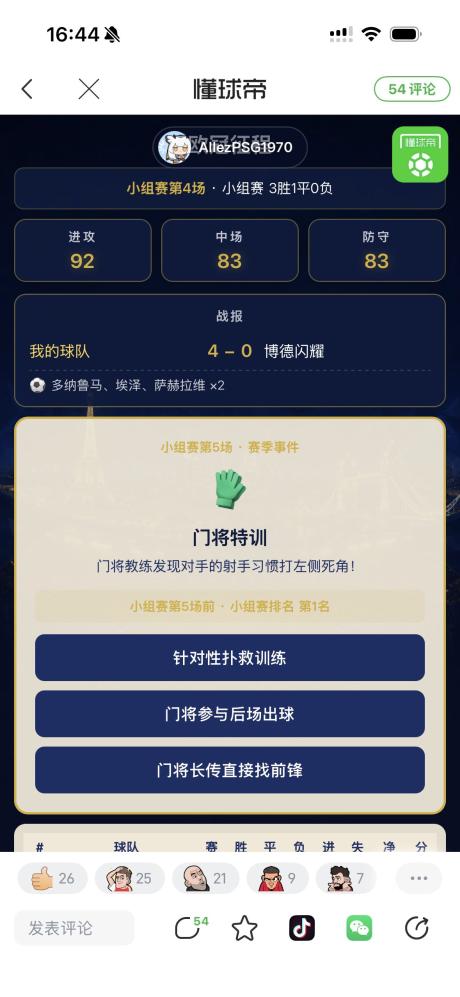Viewport: 460px width, 997px height.
Task: Share to Douyin via the TikTok icon
Action: pyautogui.click(x=302, y=928)
